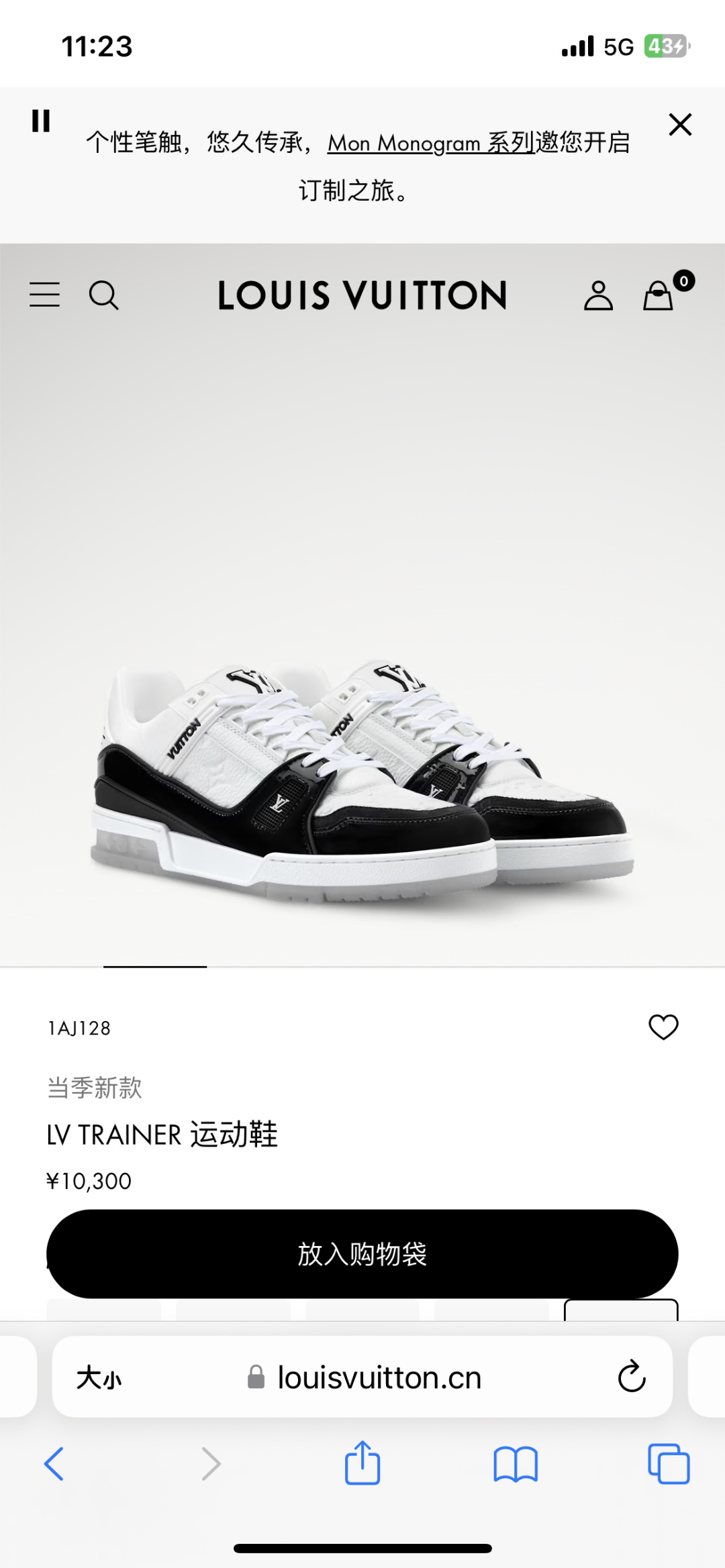The image size is (725, 1568).
Task: Tap 放入购物袋 to add to cart
Action: coord(362,1254)
